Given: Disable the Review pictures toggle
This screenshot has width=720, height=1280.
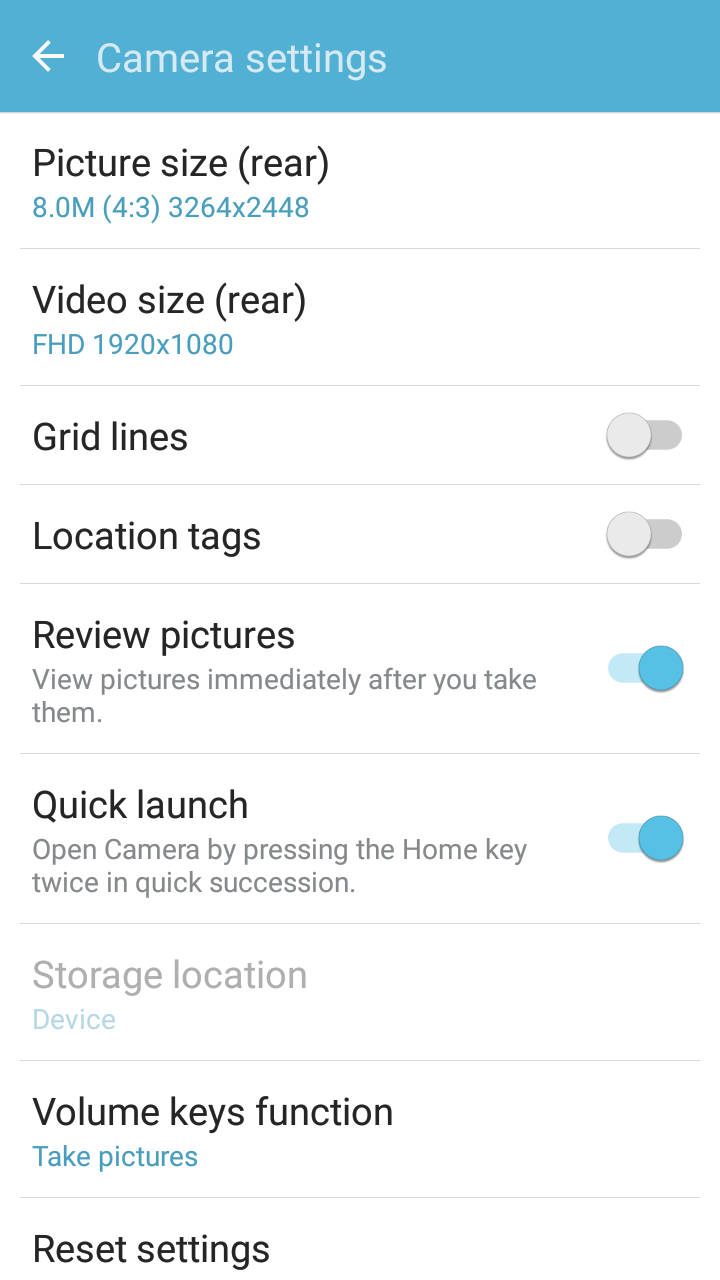Looking at the screenshot, I should 645,668.
